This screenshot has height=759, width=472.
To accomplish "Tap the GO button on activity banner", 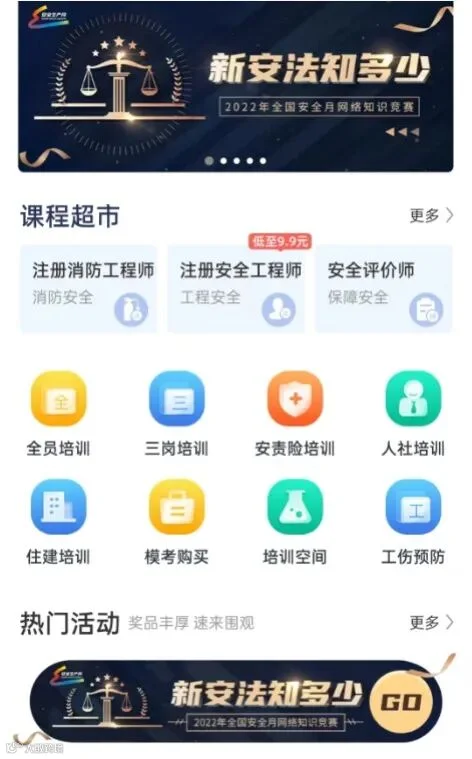I will click(x=400, y=702).
